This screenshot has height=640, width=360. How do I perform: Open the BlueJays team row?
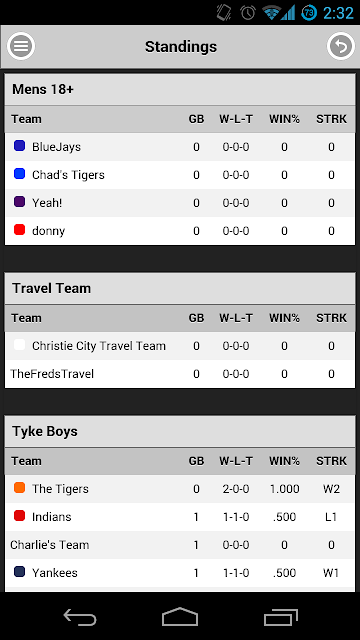pyautogui.click(x=180, y=147)
